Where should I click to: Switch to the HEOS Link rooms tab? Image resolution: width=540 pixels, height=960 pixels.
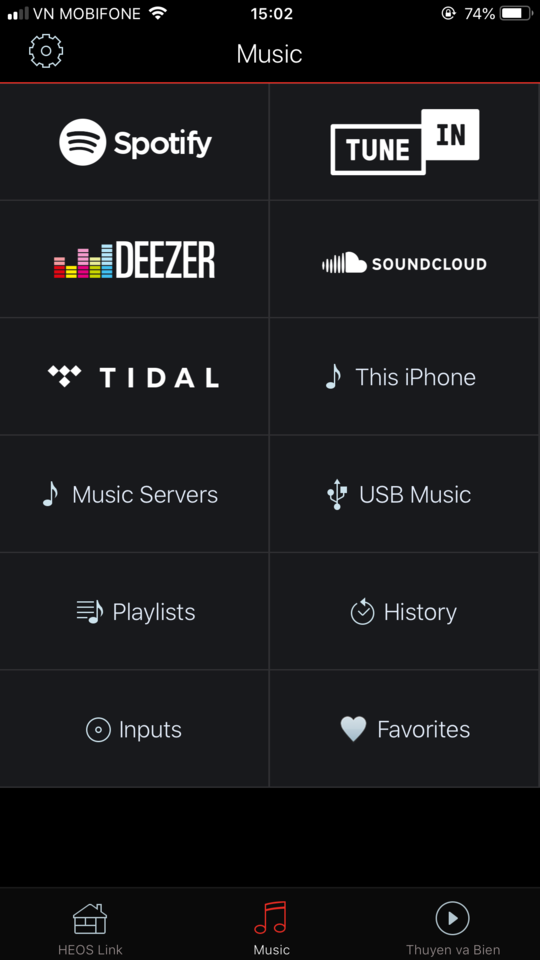90,928
